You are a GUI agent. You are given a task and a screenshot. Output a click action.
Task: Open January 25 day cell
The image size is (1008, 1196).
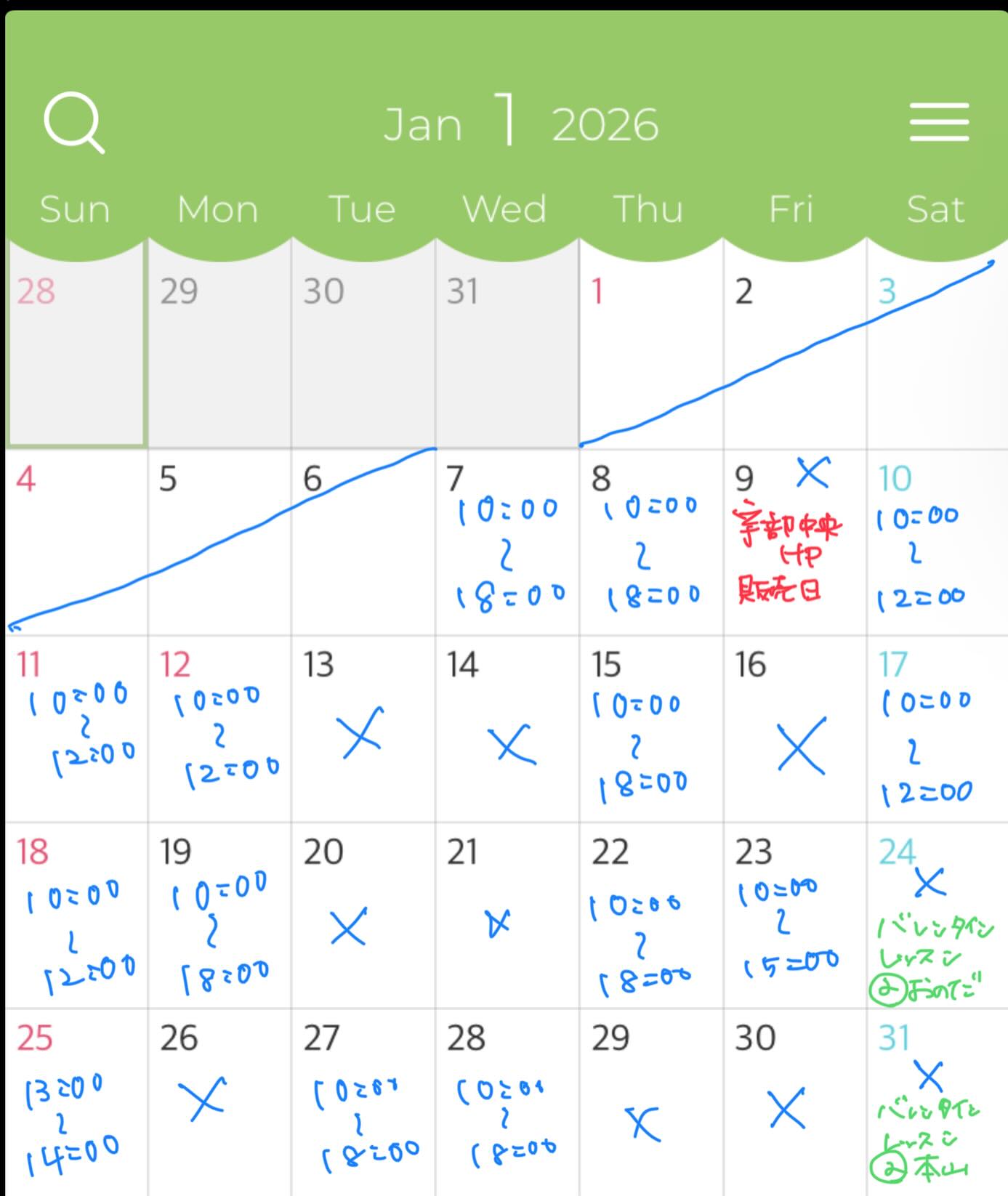pos(76,1102)
